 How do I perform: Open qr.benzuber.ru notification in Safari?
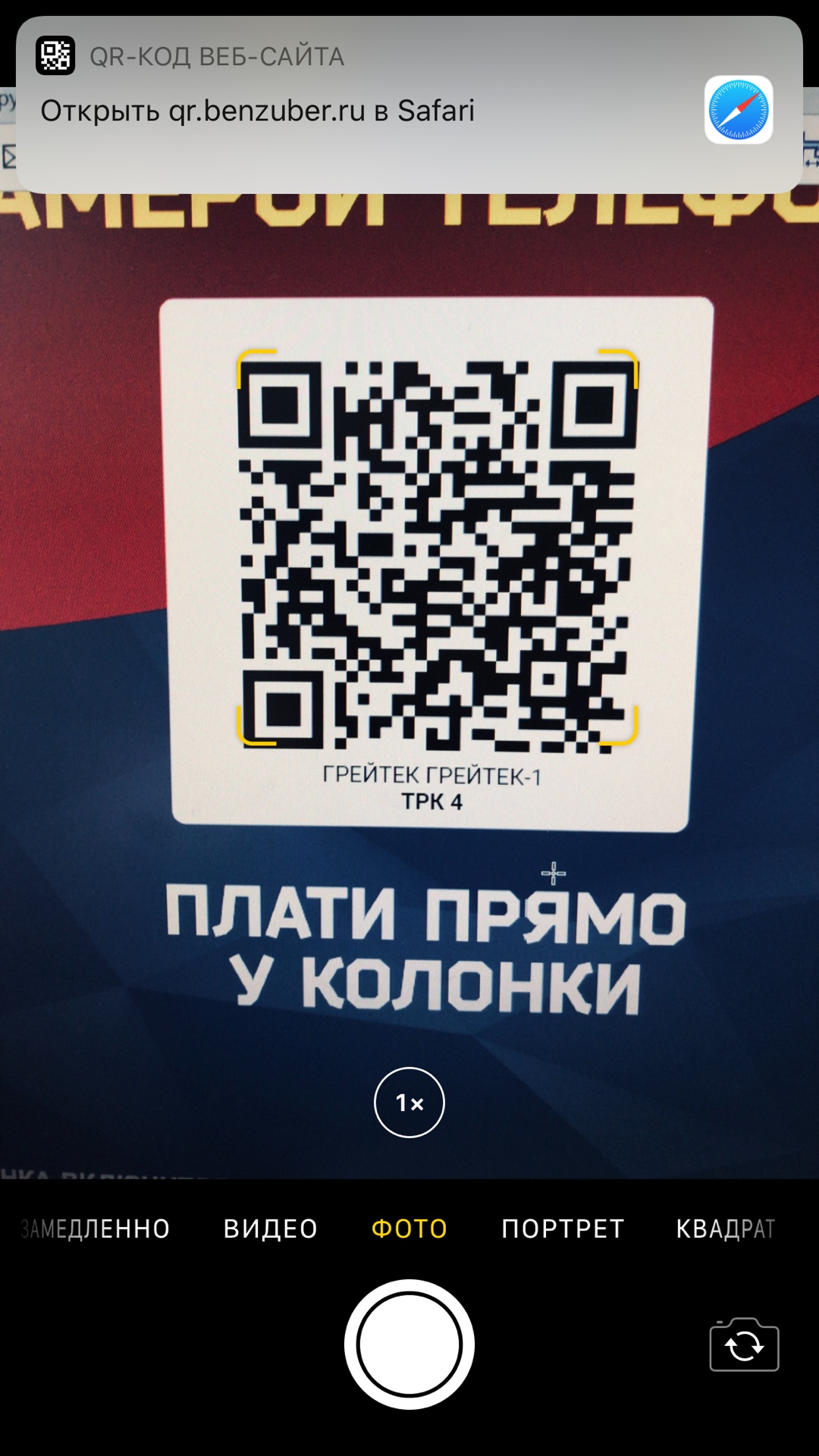coord(409,105)
